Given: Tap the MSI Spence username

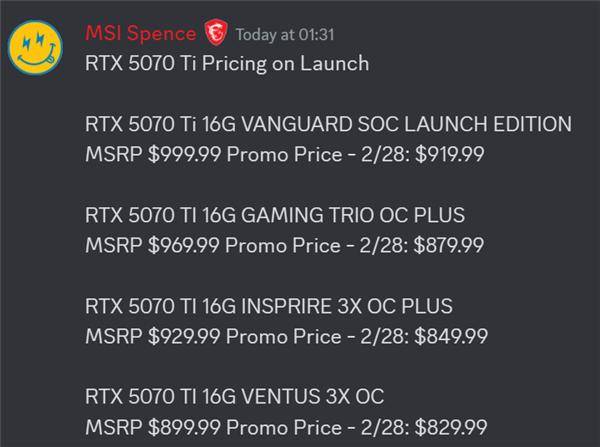Looking at the screenshot, I should [x=140, y=33].
